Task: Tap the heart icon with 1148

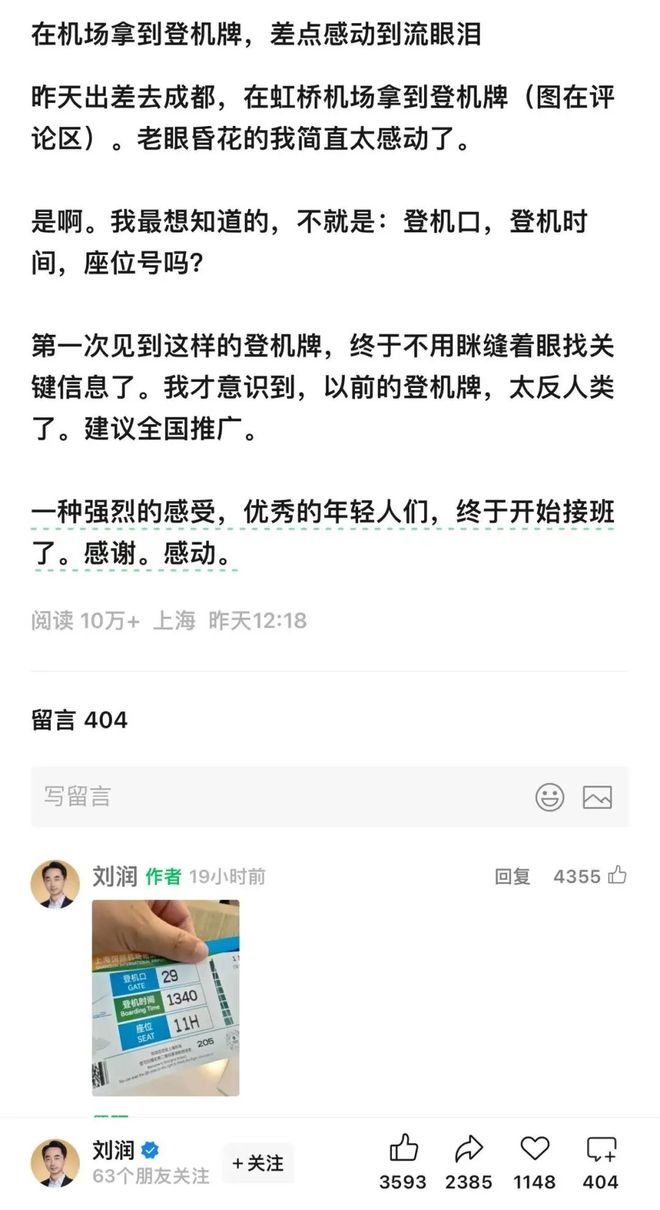Action: pyautogui.click(x=535, y=1150)
